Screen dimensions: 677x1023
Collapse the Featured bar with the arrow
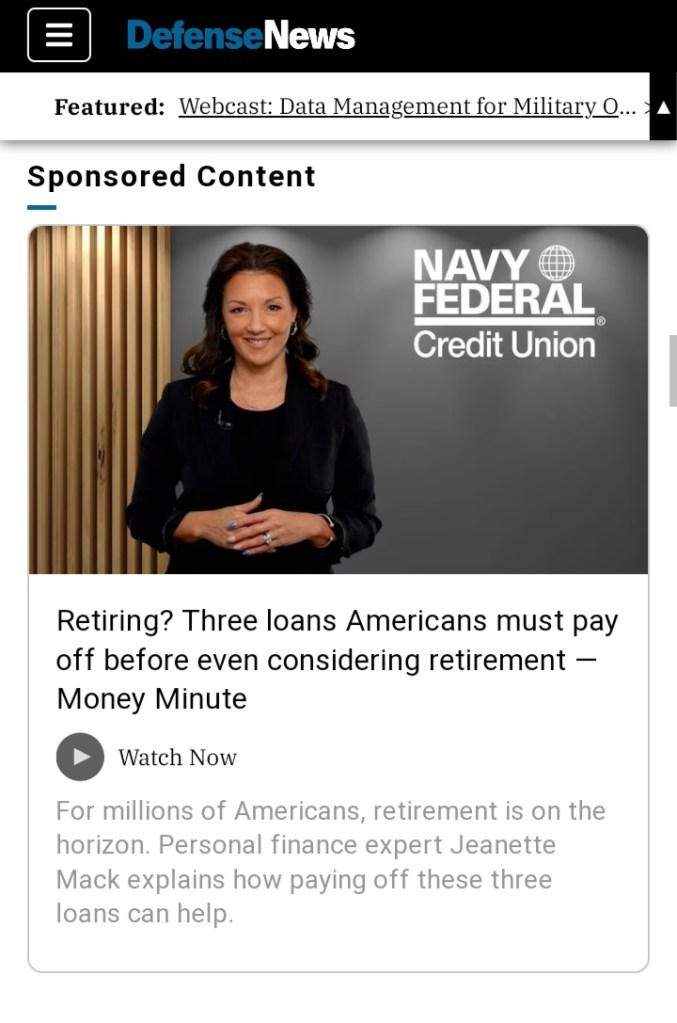pos(663,107)
